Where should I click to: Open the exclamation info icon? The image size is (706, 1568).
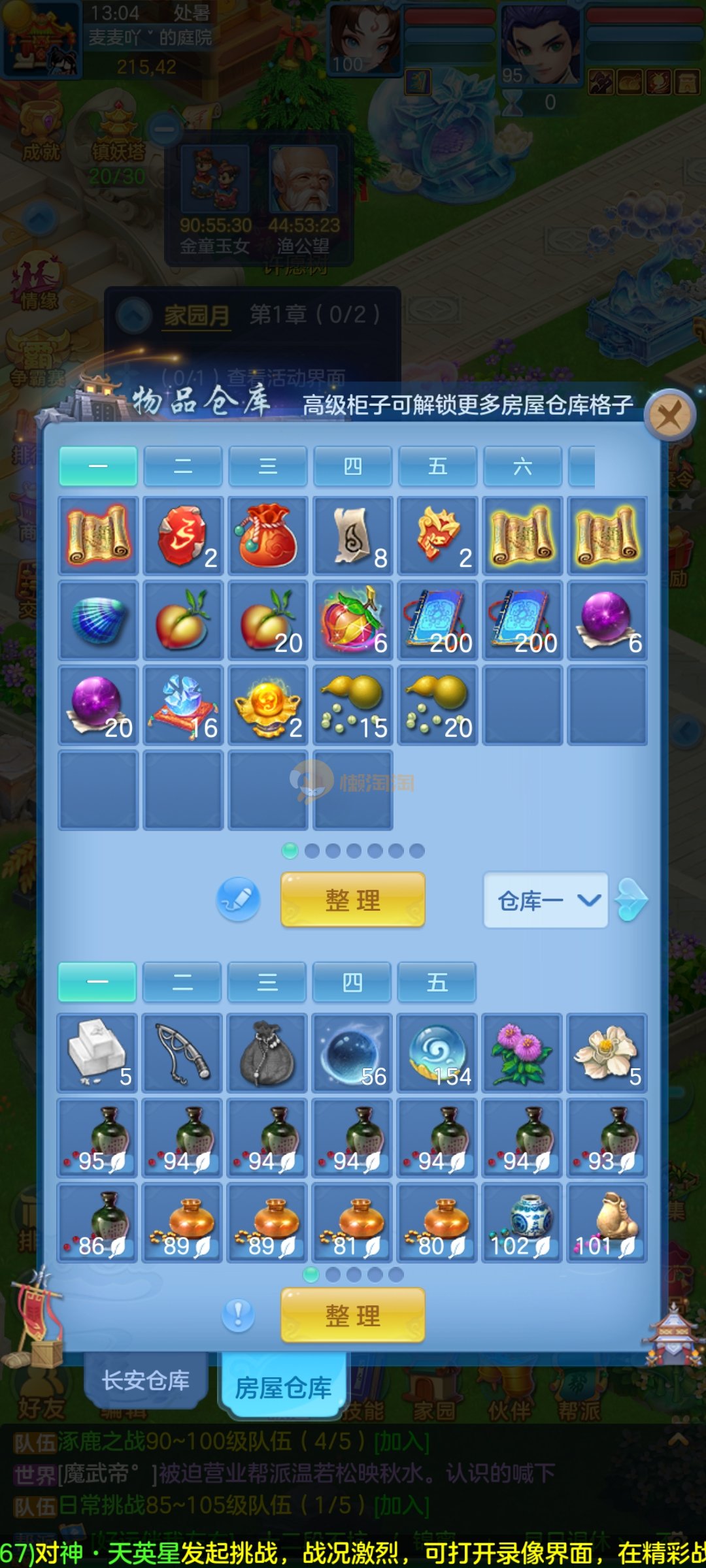[x=238, y=1315]
